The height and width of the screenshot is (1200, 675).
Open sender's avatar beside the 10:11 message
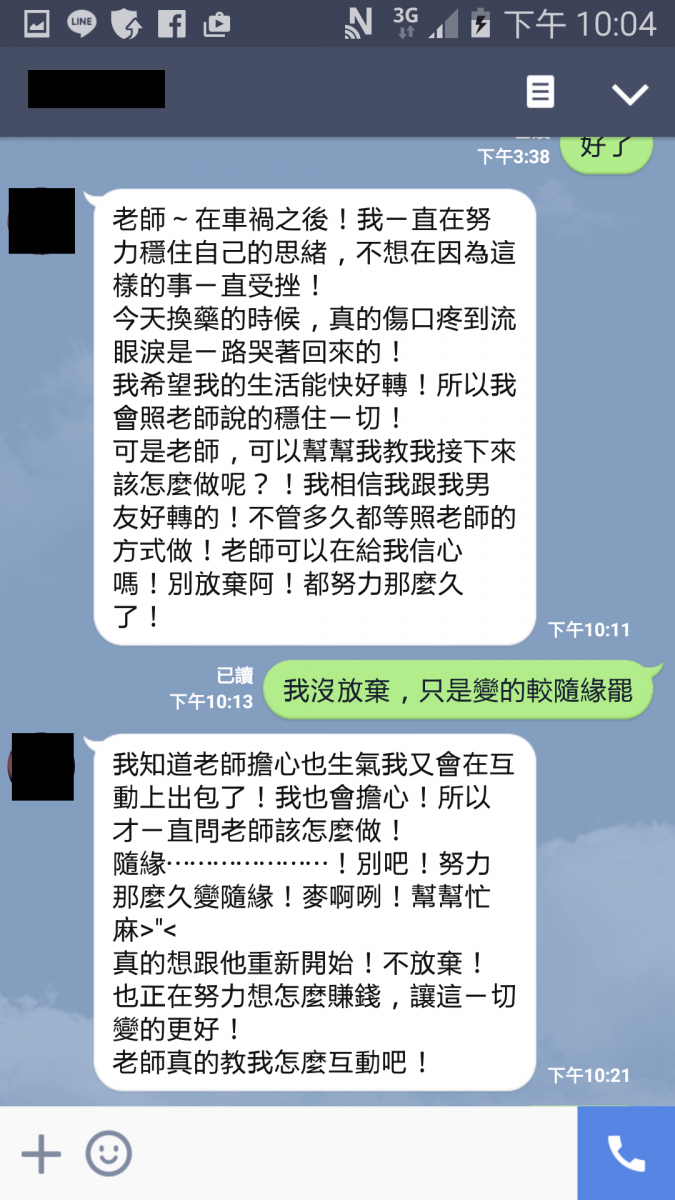42,220
